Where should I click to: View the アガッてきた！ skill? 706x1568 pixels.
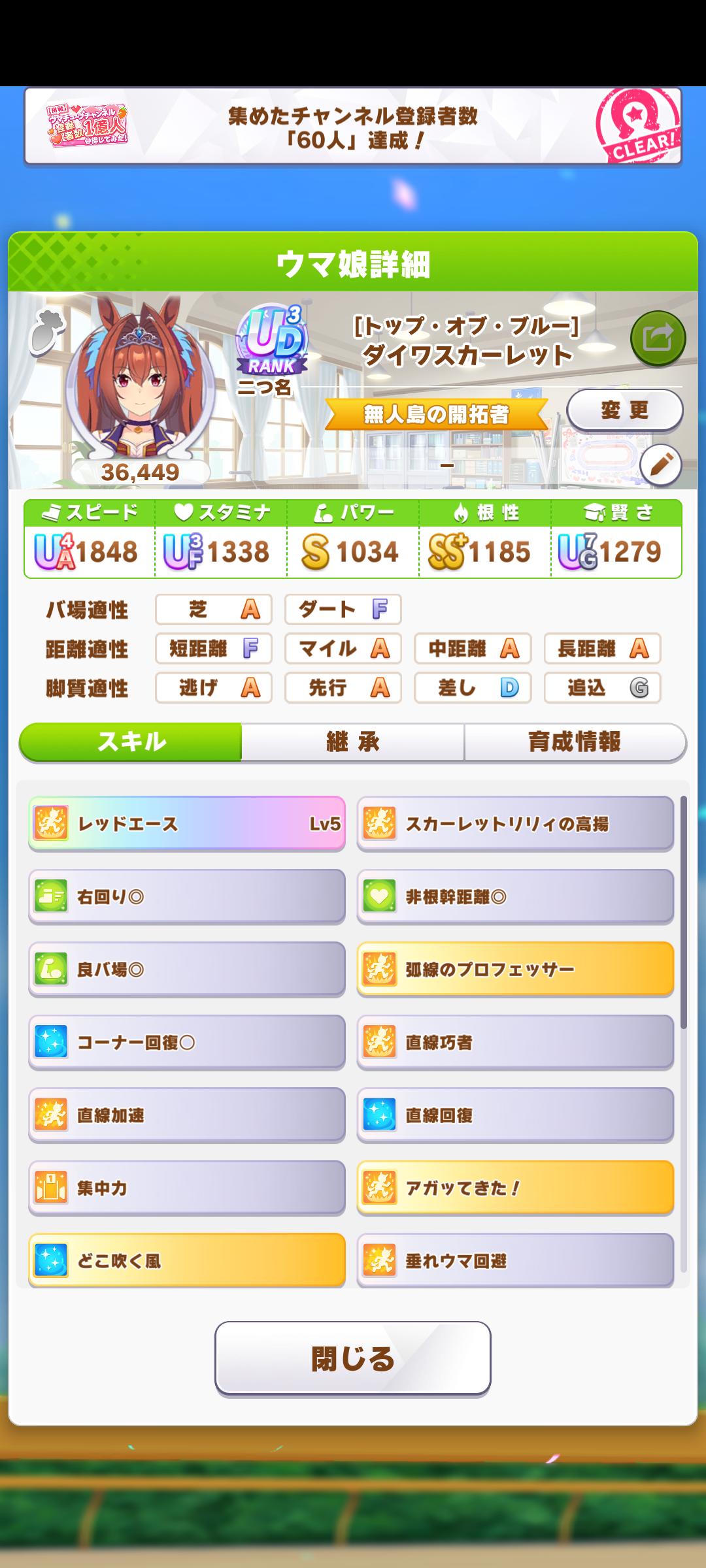515,1188
